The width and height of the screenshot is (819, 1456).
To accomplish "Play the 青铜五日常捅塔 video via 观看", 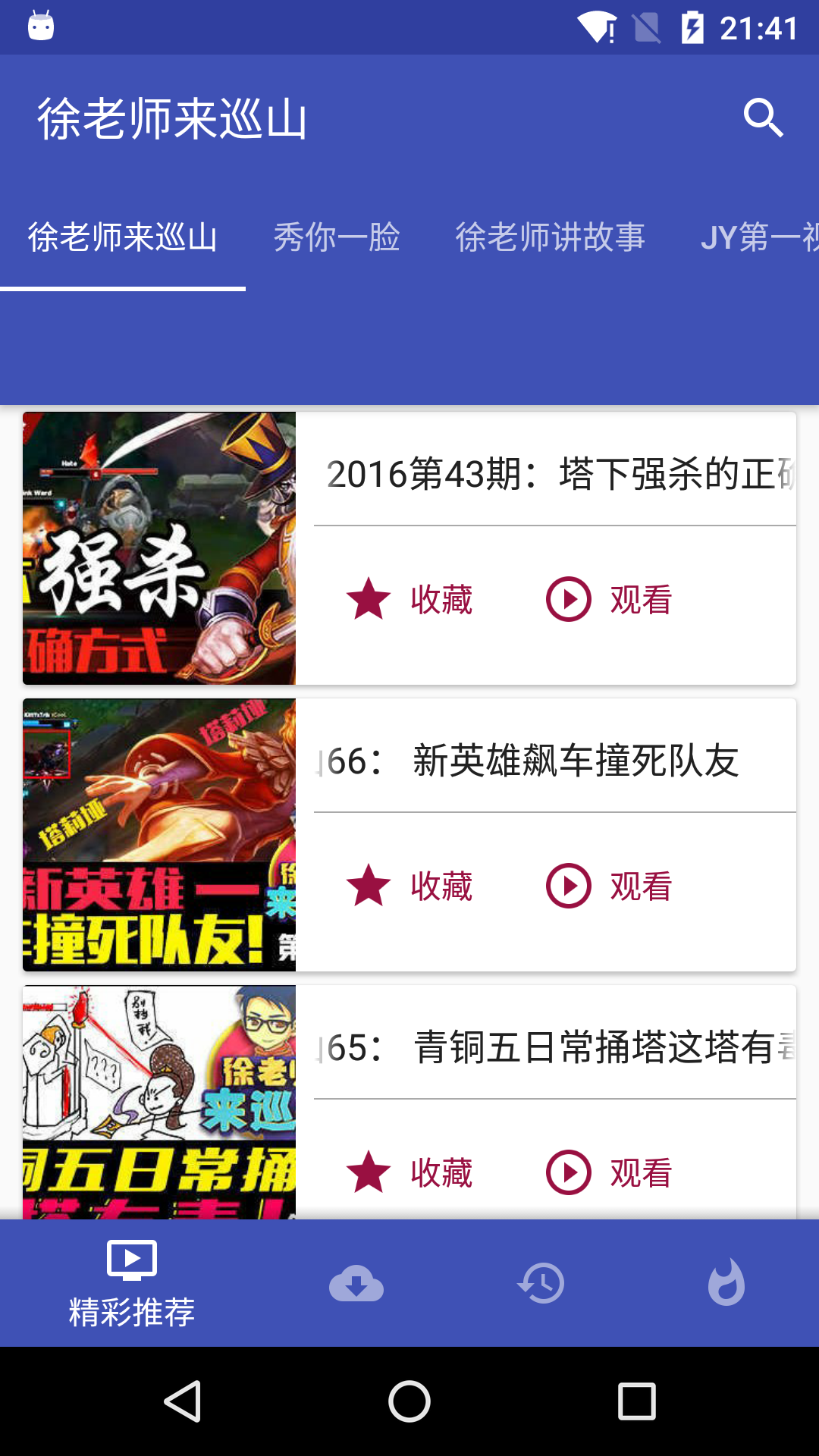I will pos(610,1172).
